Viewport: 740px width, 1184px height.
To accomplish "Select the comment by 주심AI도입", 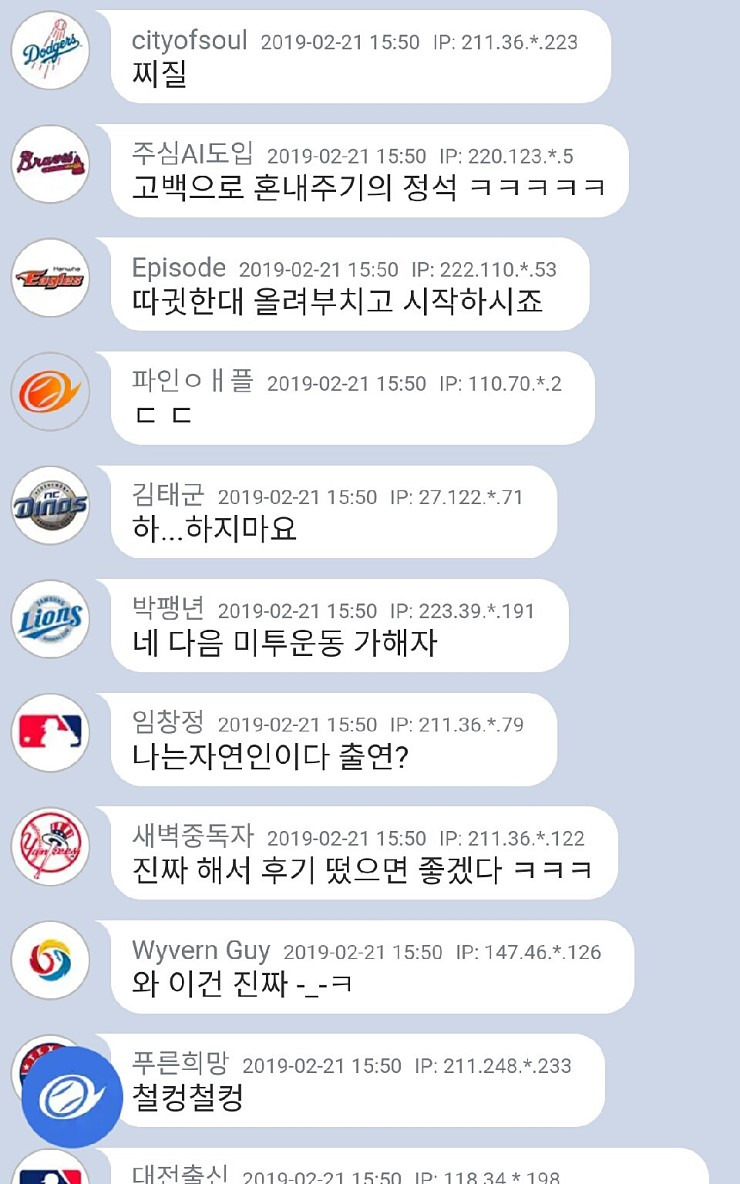I will 369,188.
